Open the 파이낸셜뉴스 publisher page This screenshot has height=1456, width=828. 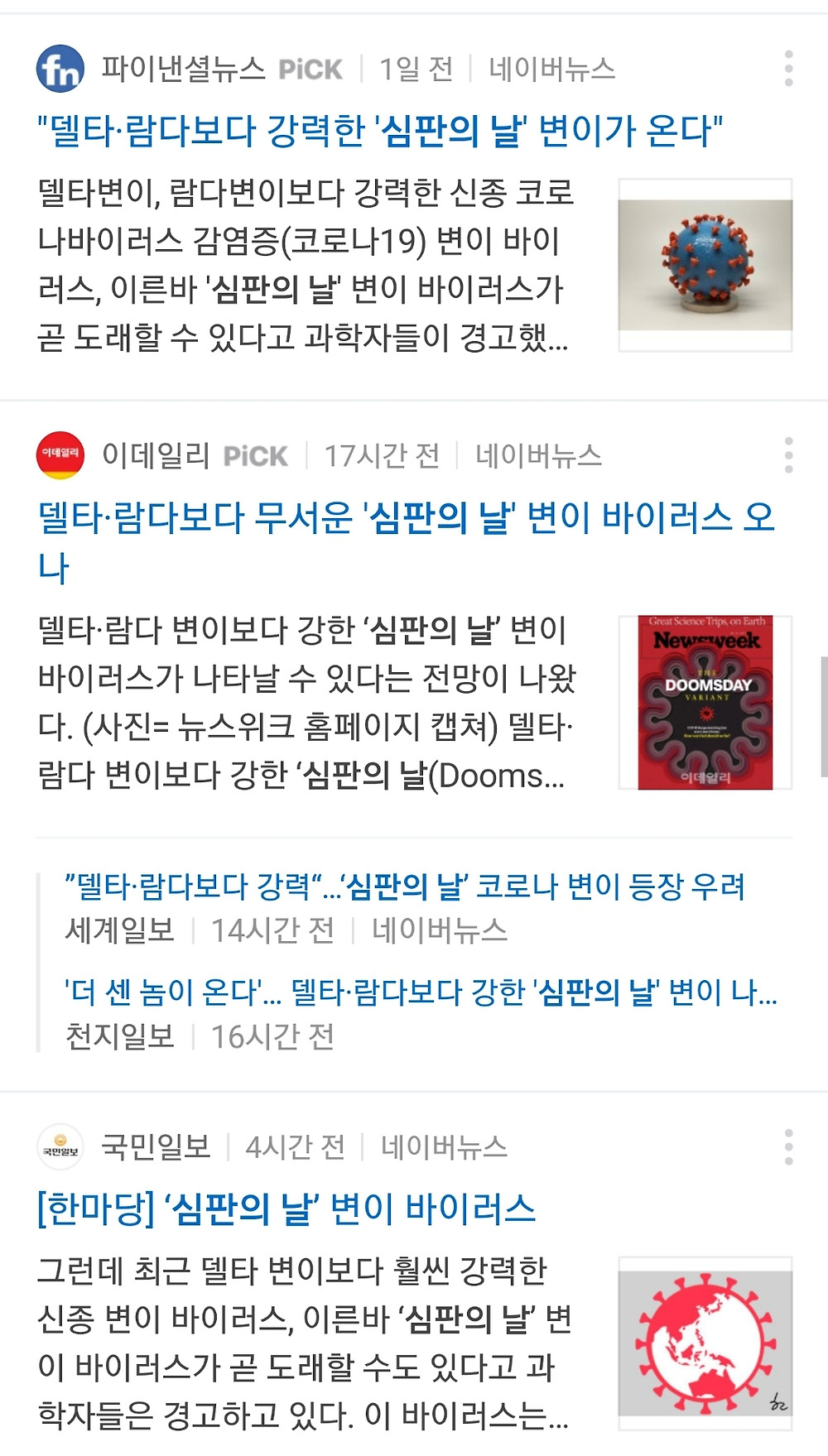point(183,69)
